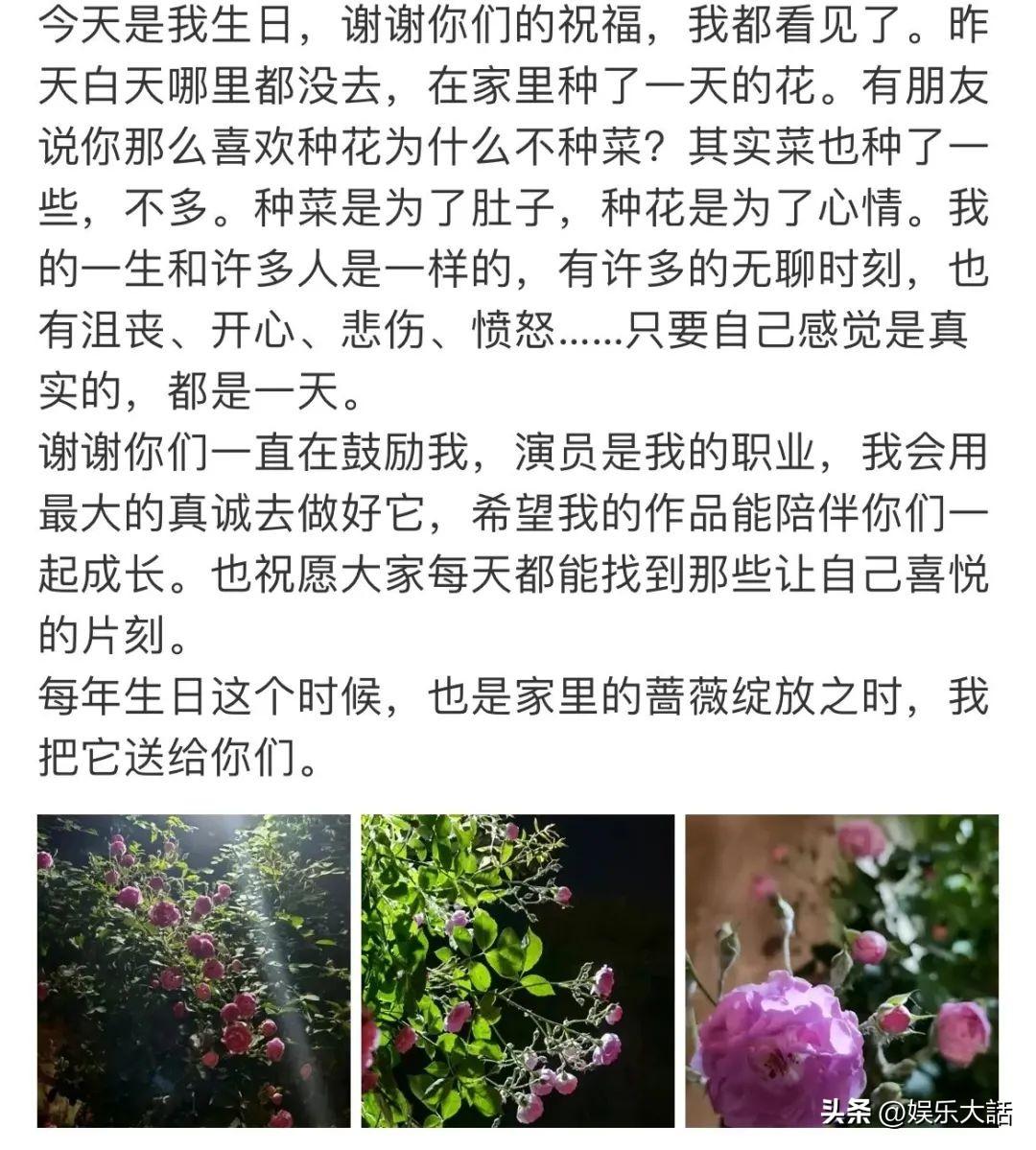This screenshot has height=1150, width=1036.
Task: Open the third photo of the pink rose close-up
Action: point(841,971)
